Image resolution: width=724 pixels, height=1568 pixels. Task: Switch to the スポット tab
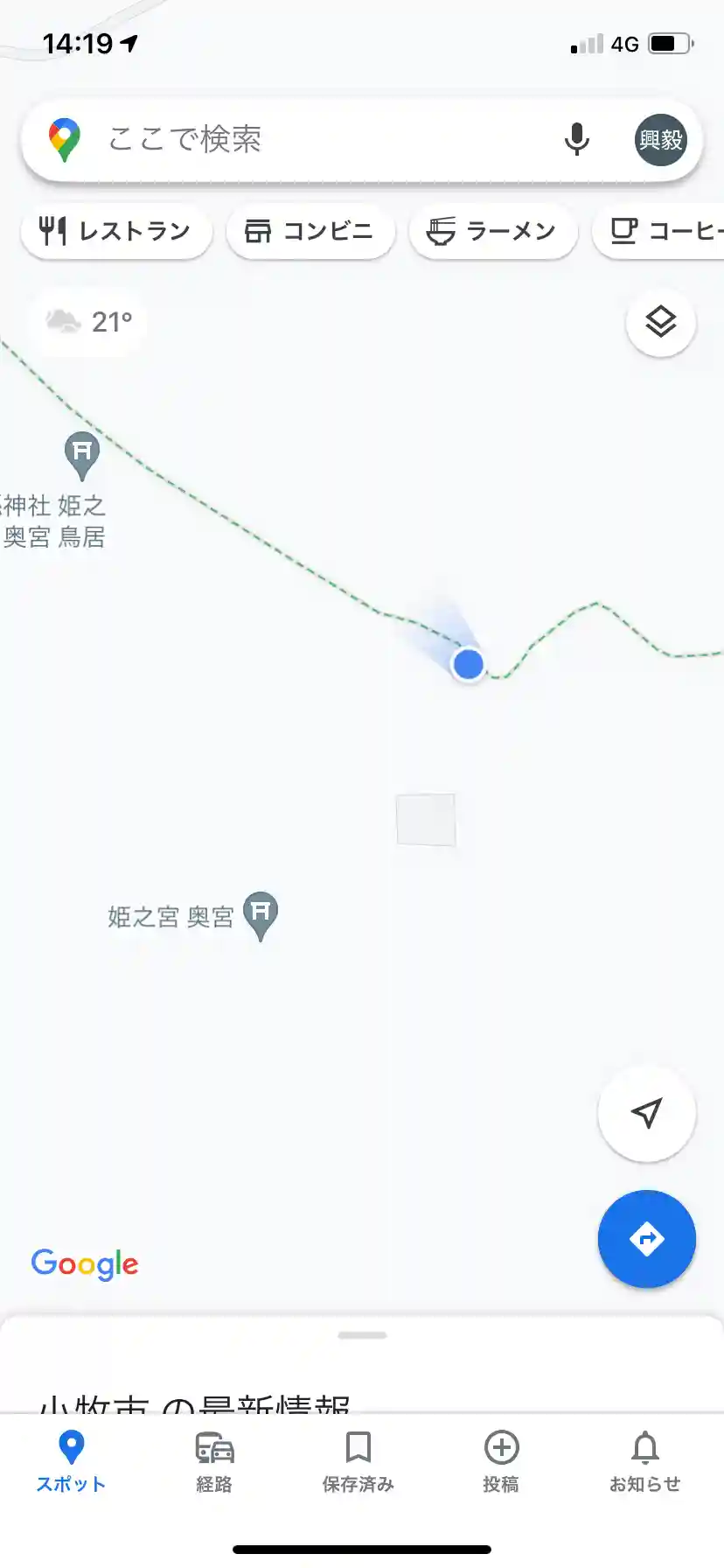tap(71, 1459)
